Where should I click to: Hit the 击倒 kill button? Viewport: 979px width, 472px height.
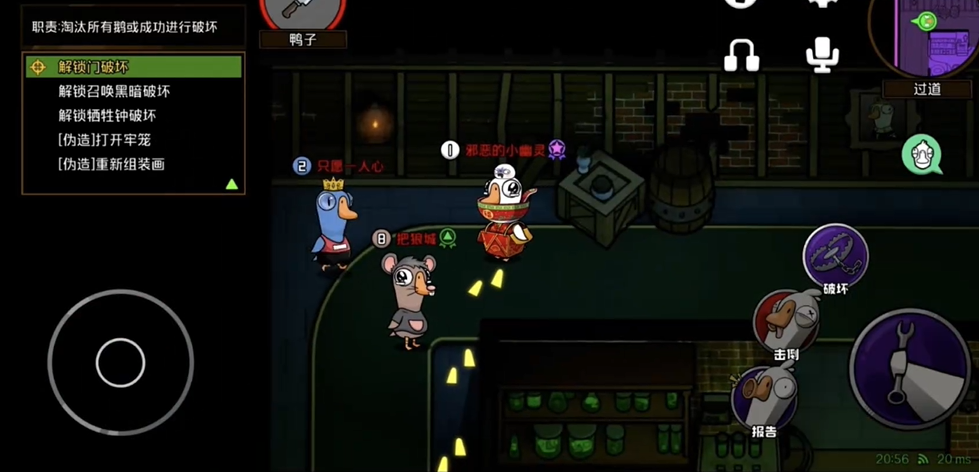(787, 321)
